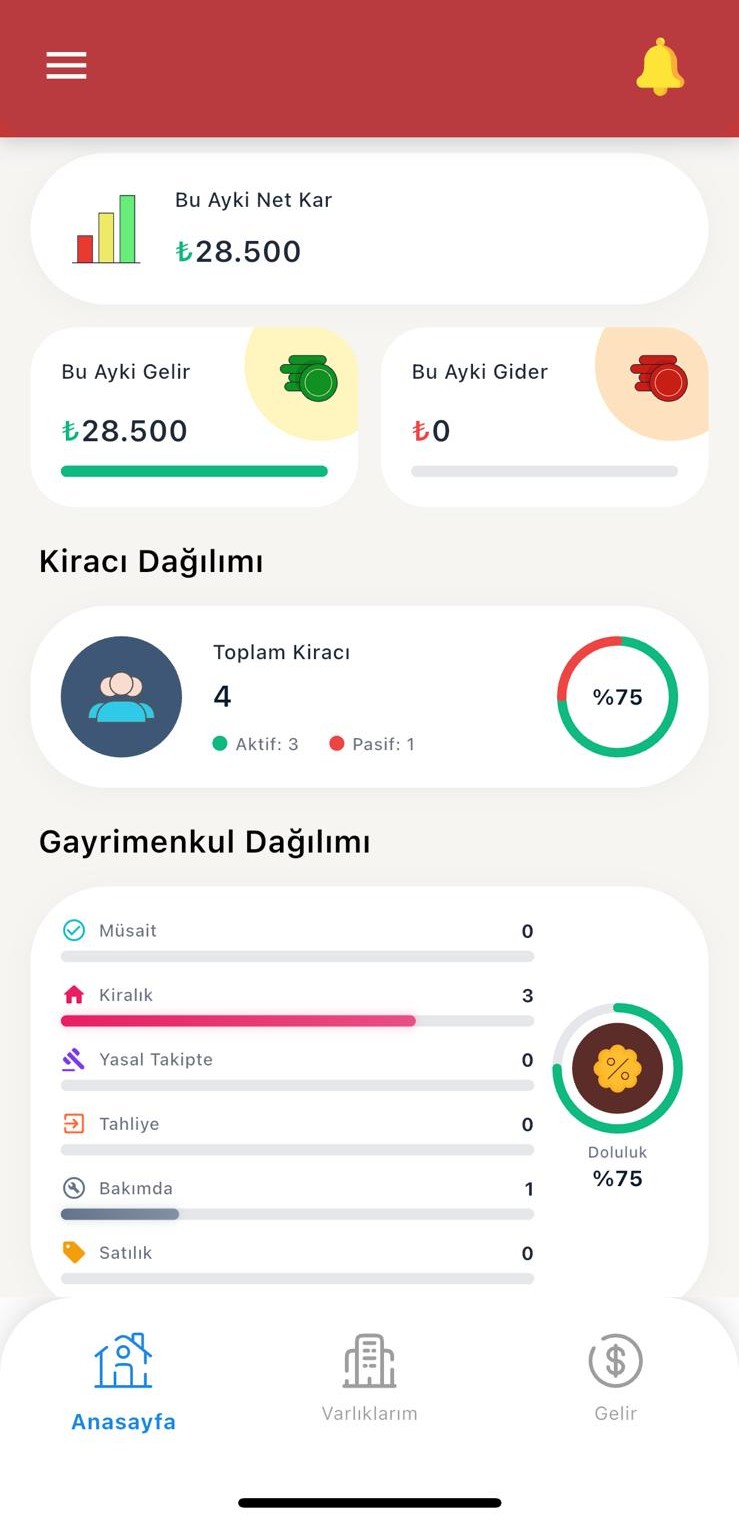739x1523 pixels.
Task: Click the %75 tenant donut chart
Action: (617, 696)
